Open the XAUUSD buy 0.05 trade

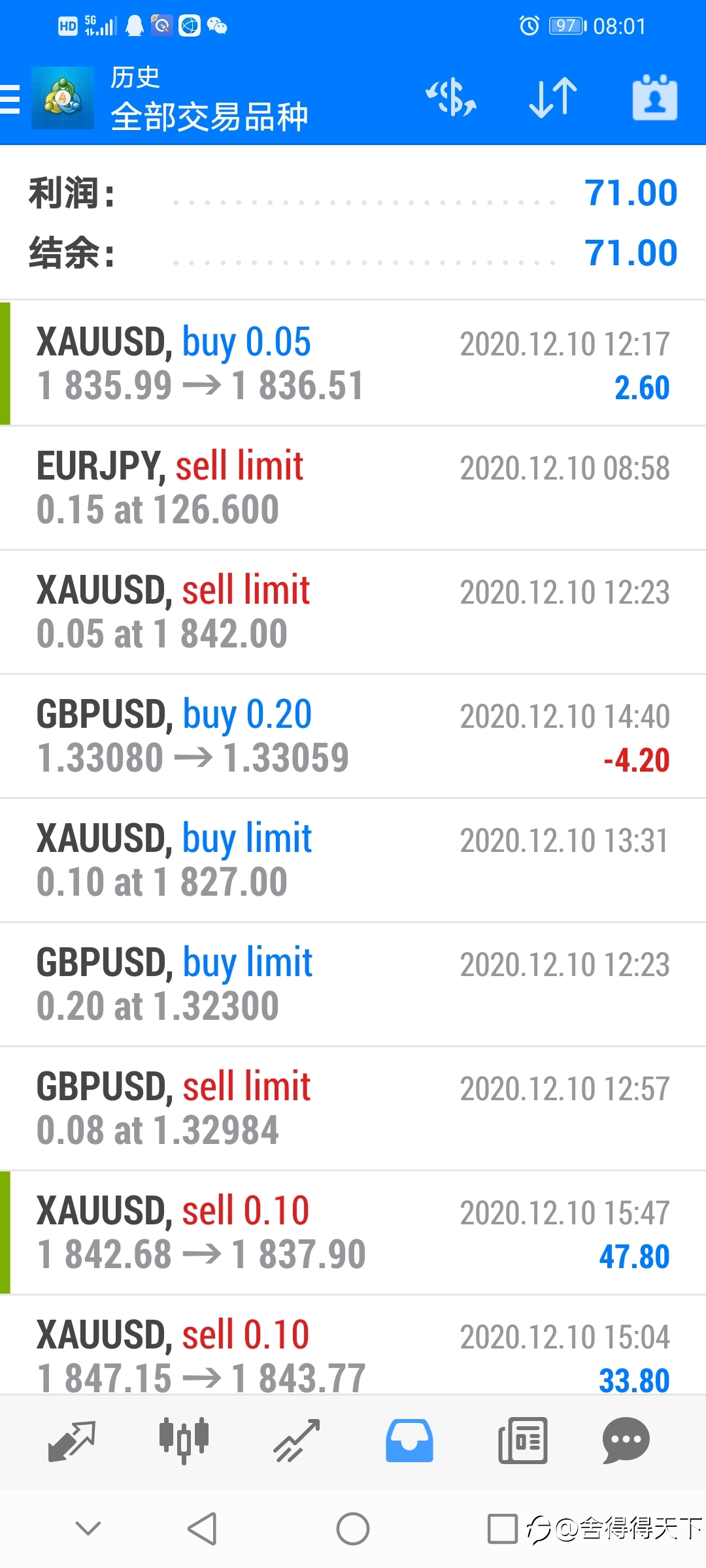353,363
